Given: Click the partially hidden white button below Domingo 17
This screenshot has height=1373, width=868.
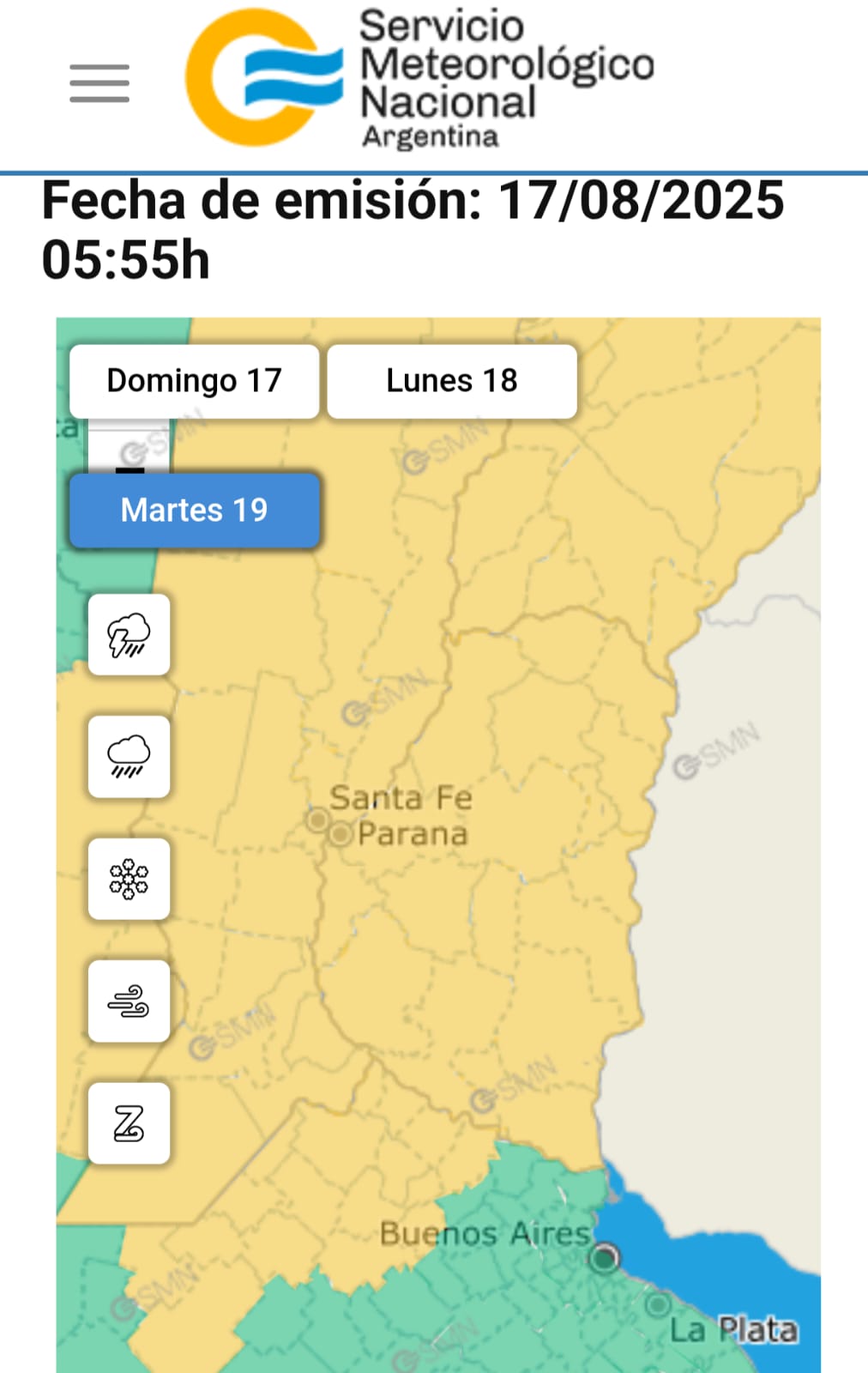Looking at the screenshot, I should [x=129, y=446].
